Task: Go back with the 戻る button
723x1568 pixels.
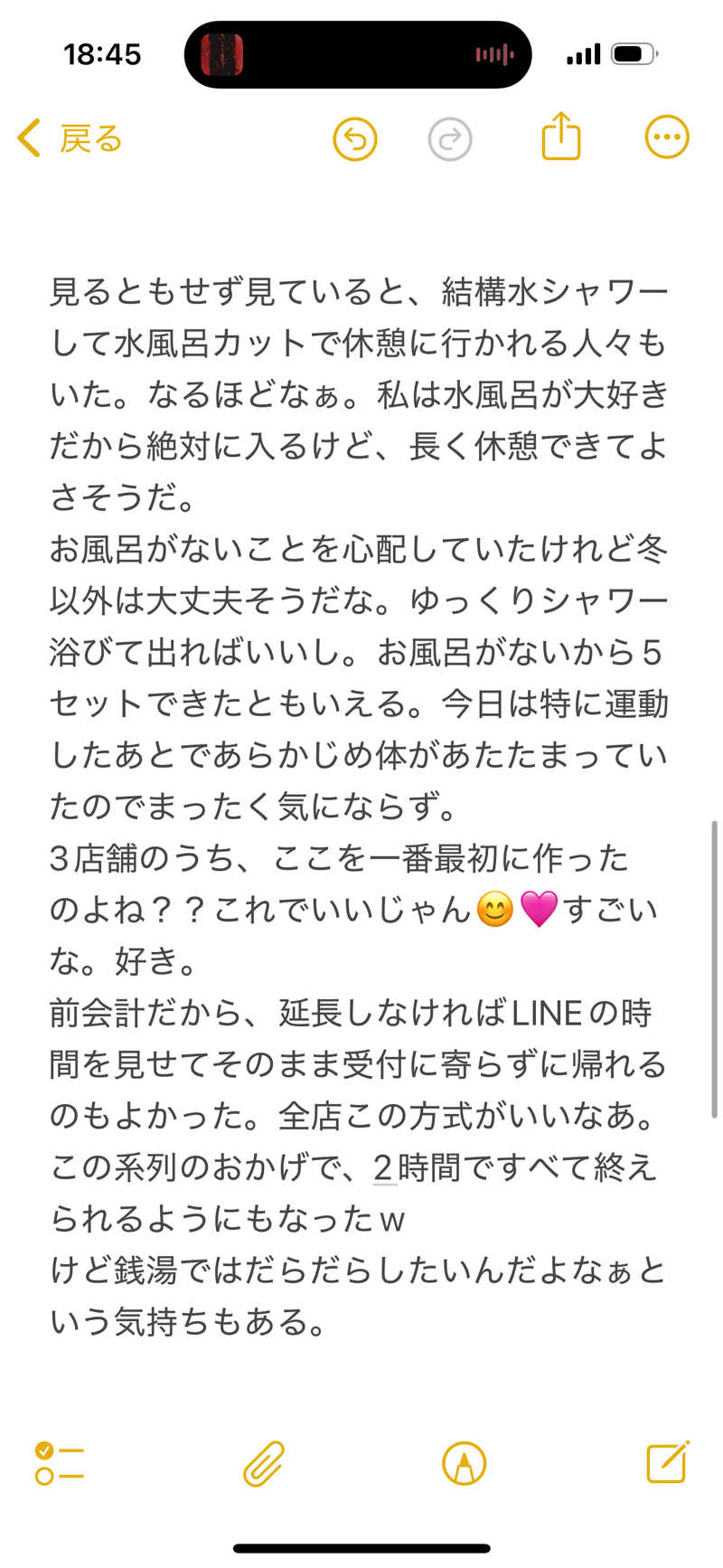Action: coord(70,139)
